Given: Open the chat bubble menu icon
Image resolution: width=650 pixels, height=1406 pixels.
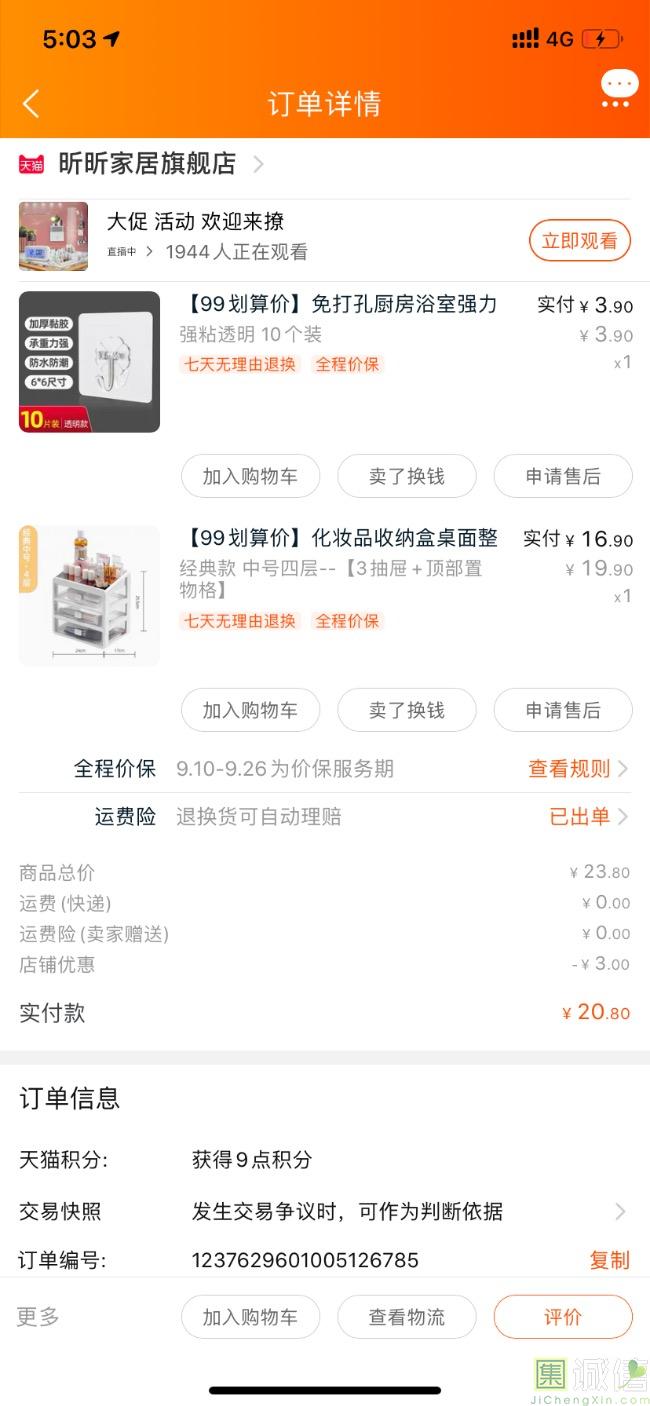Looking at the screenshot, I should point(619,88).
